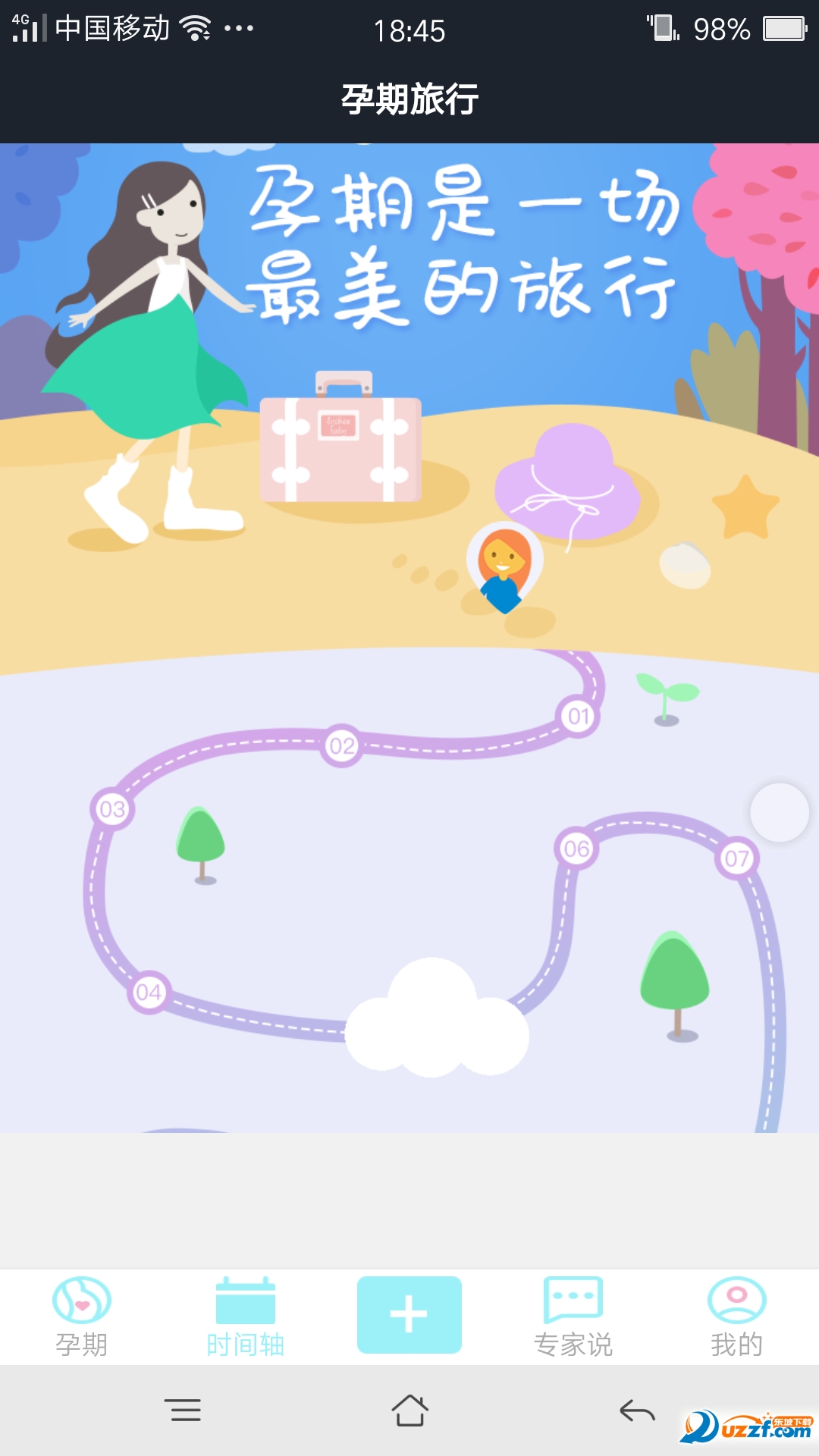Viewport: 819px width, 1456px height.
Task: Choose stage 07 on the path
Action: (736, 858)
